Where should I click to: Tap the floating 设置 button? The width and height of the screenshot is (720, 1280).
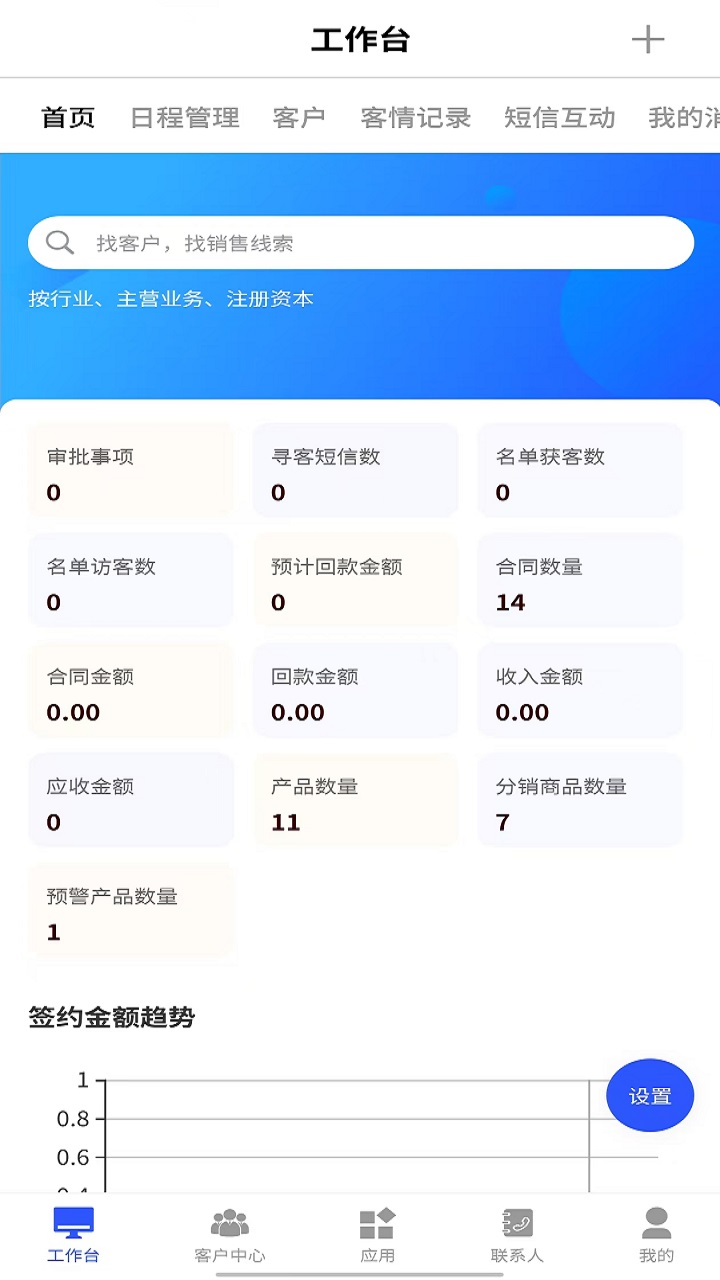(x=650, y=1096)
